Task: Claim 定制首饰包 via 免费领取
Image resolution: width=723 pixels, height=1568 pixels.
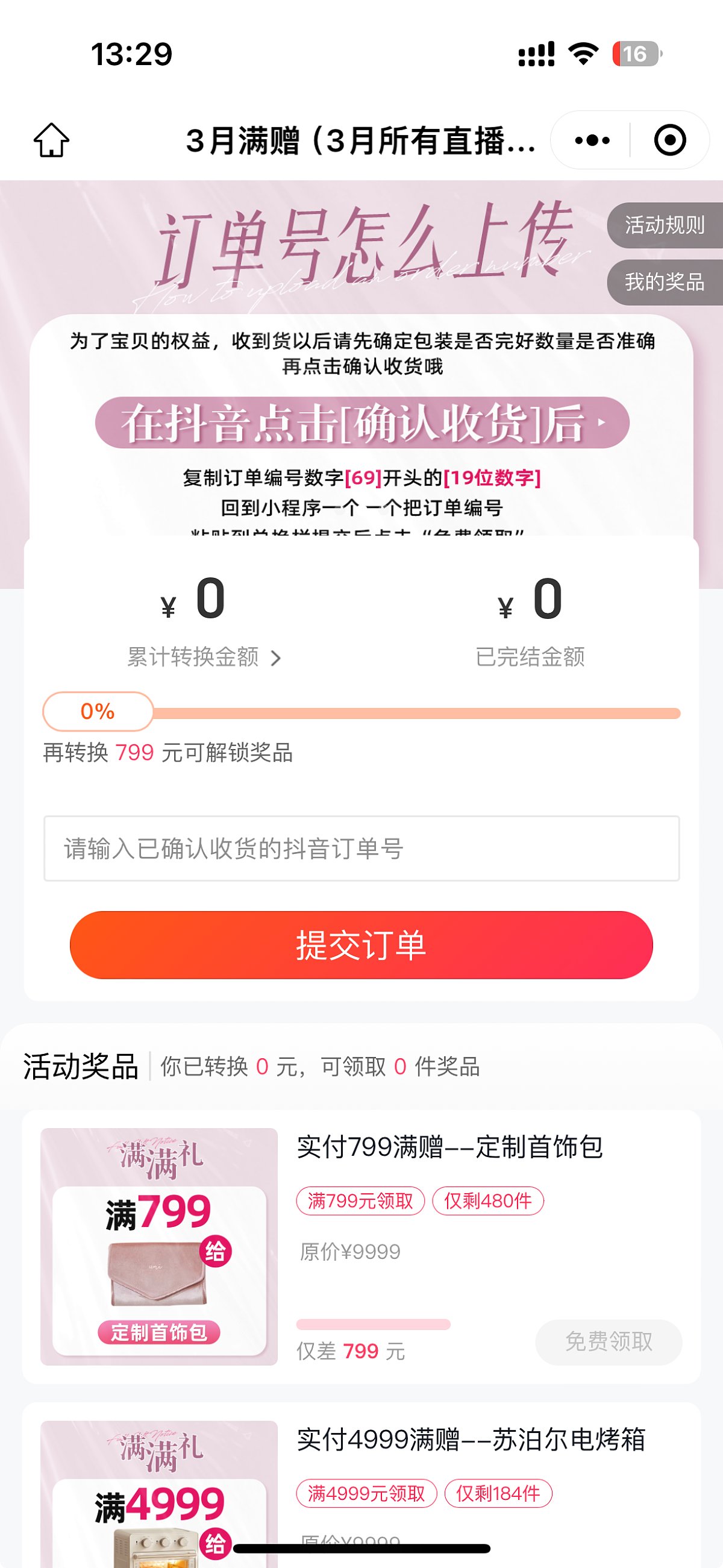Action: click(x=608, y=1341)
